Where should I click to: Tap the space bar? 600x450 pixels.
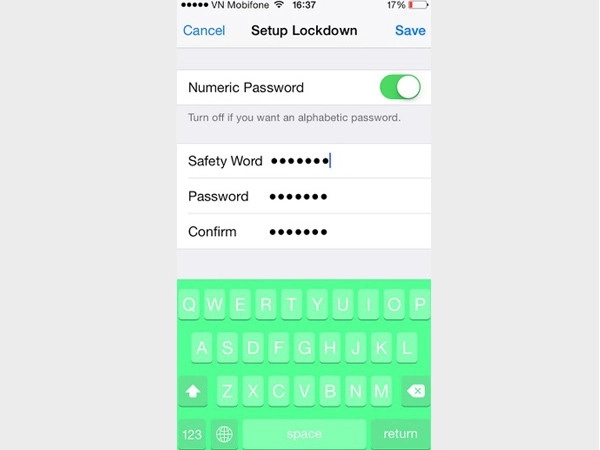click(x=304, y=434)
